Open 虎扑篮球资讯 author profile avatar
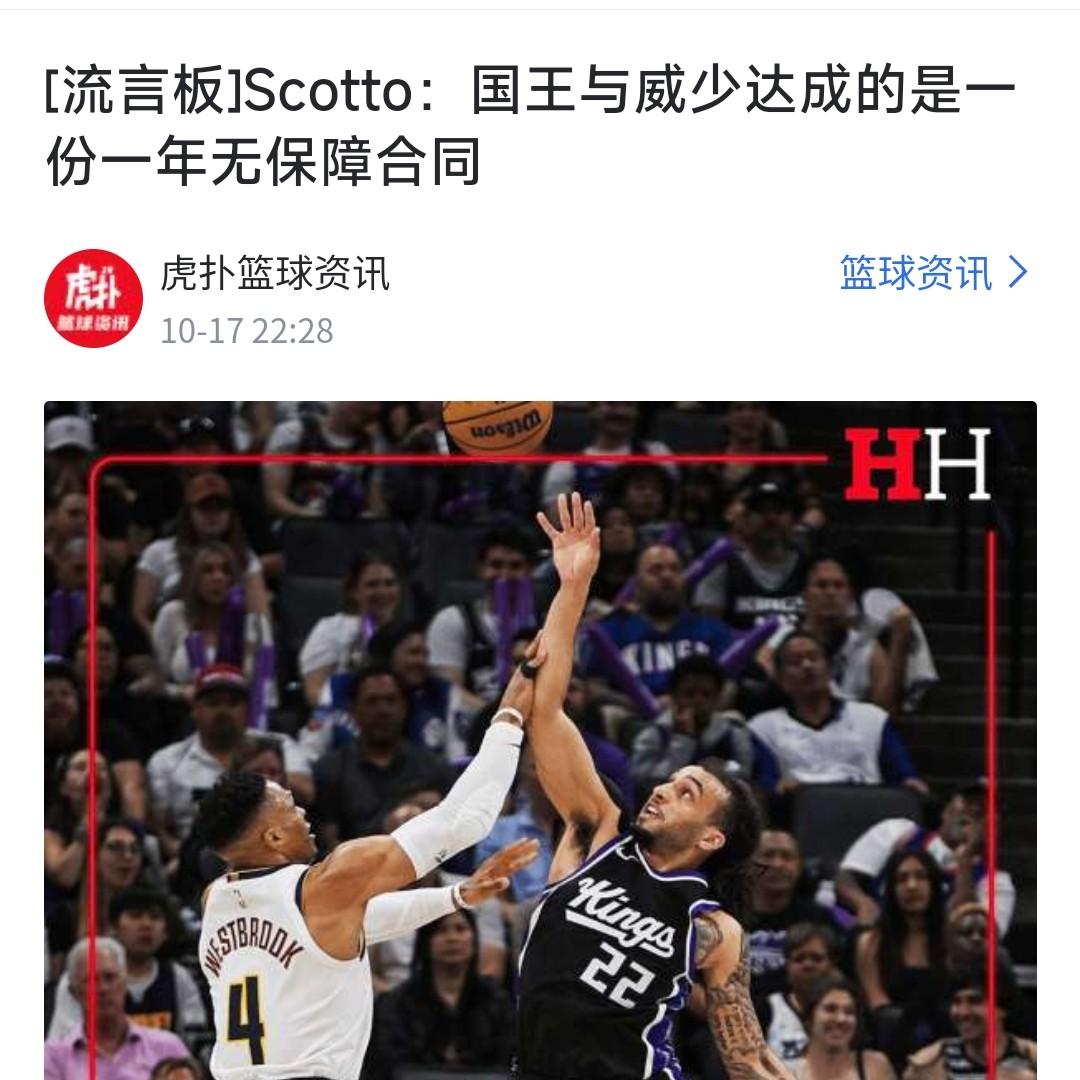The image size is (1080, 1080). pos(93,298)
